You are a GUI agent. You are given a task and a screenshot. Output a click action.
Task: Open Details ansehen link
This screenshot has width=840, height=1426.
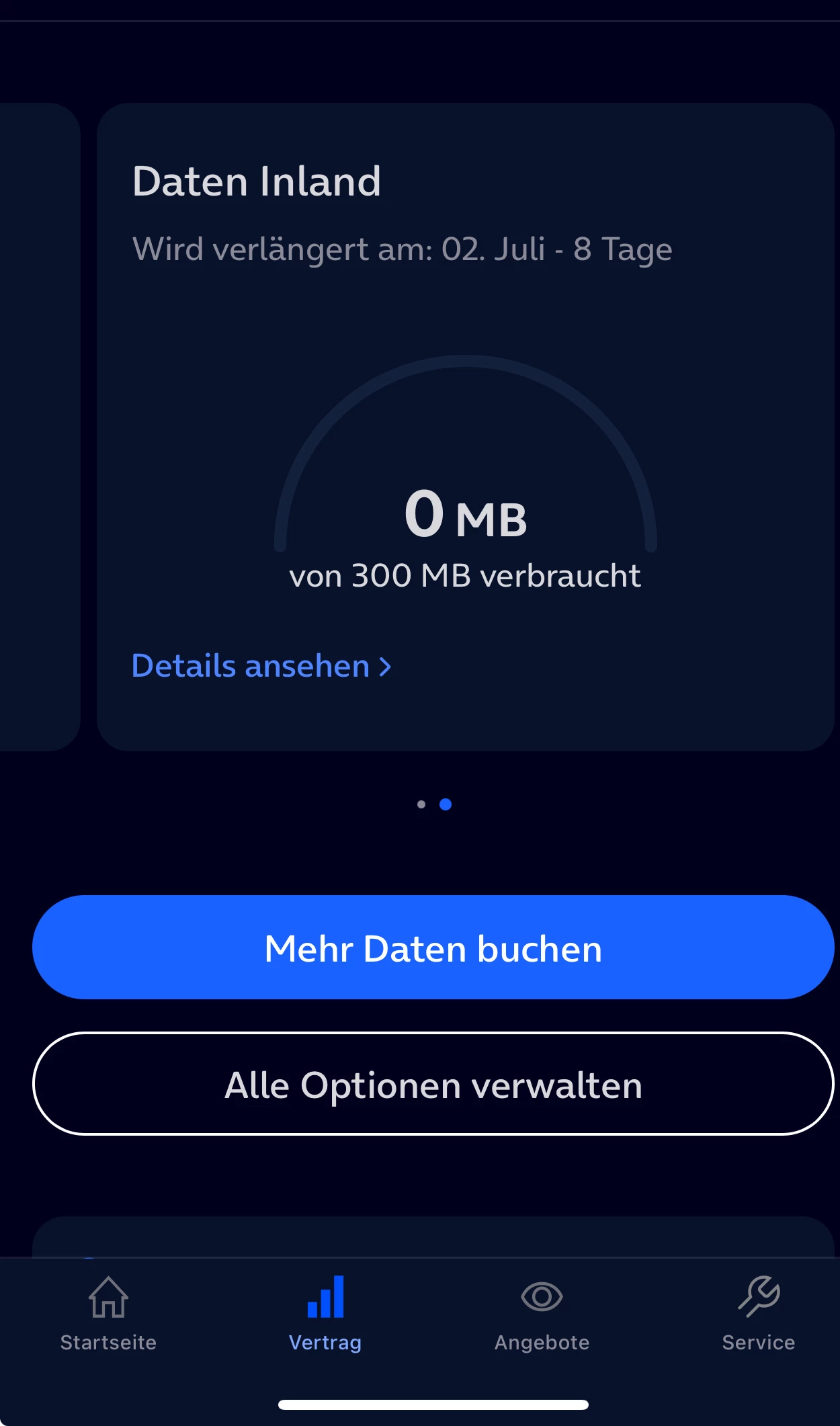pos(261,666)
